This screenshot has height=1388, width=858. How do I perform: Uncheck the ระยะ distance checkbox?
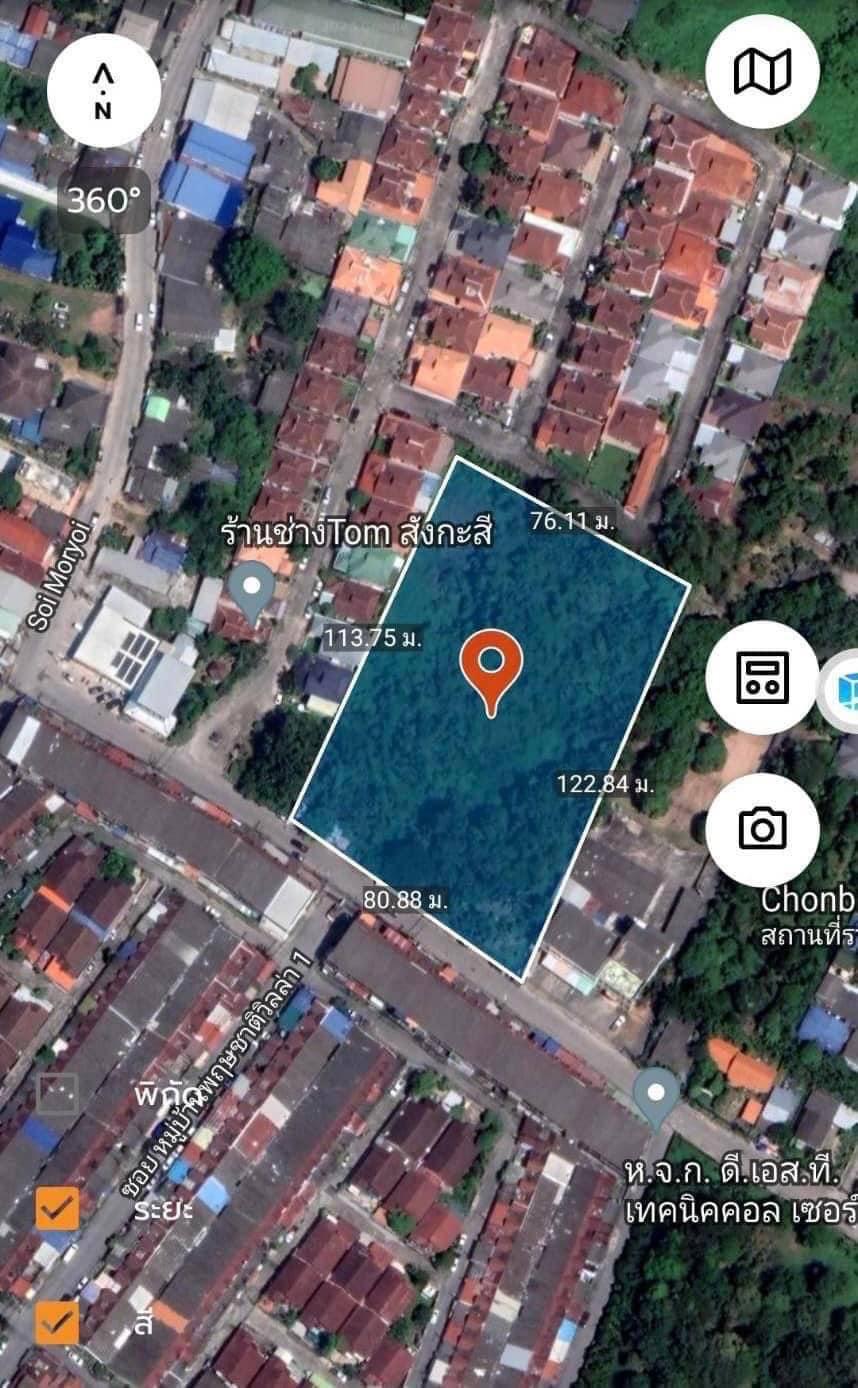[57, 1208]
